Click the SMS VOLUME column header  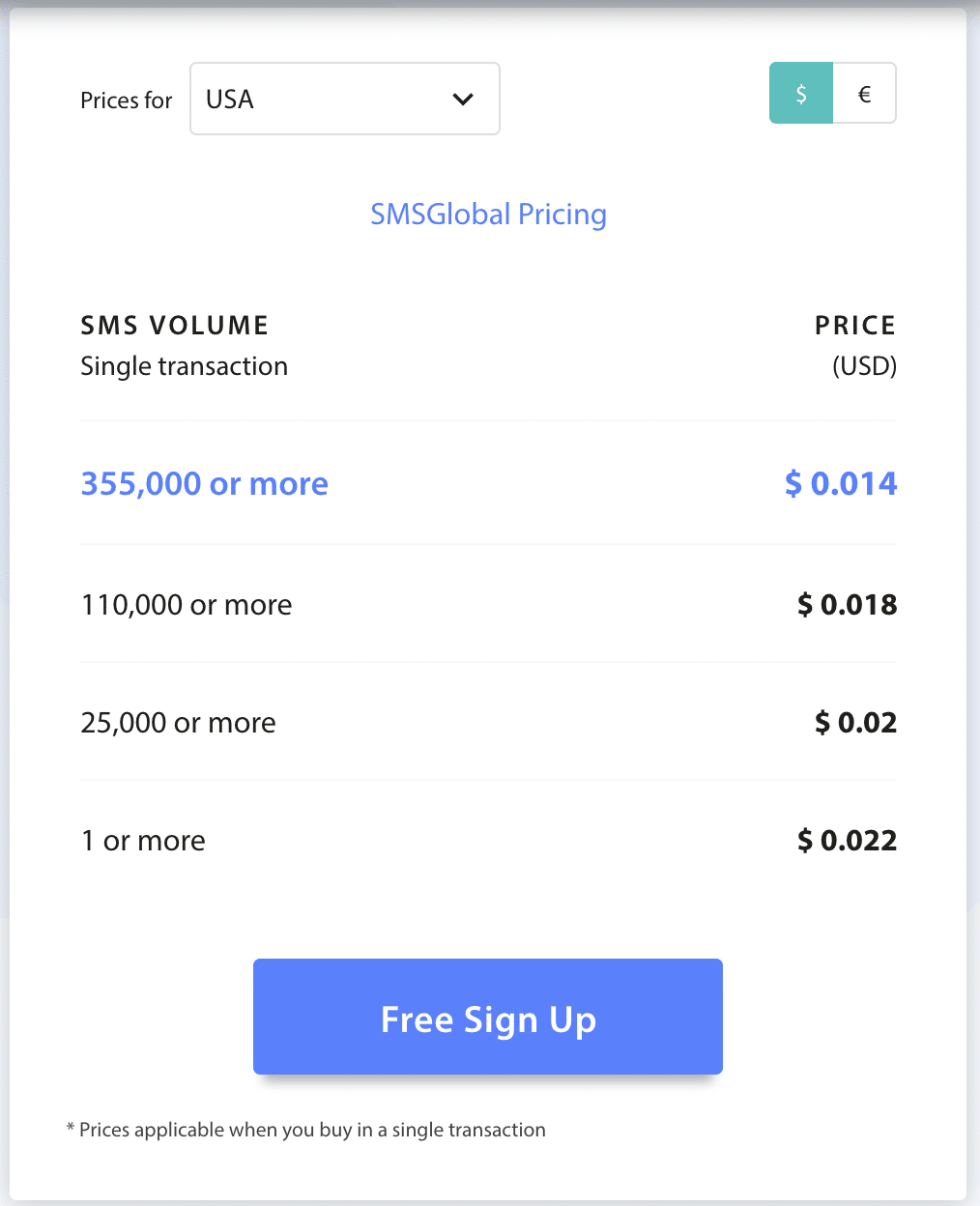point(174,325)
